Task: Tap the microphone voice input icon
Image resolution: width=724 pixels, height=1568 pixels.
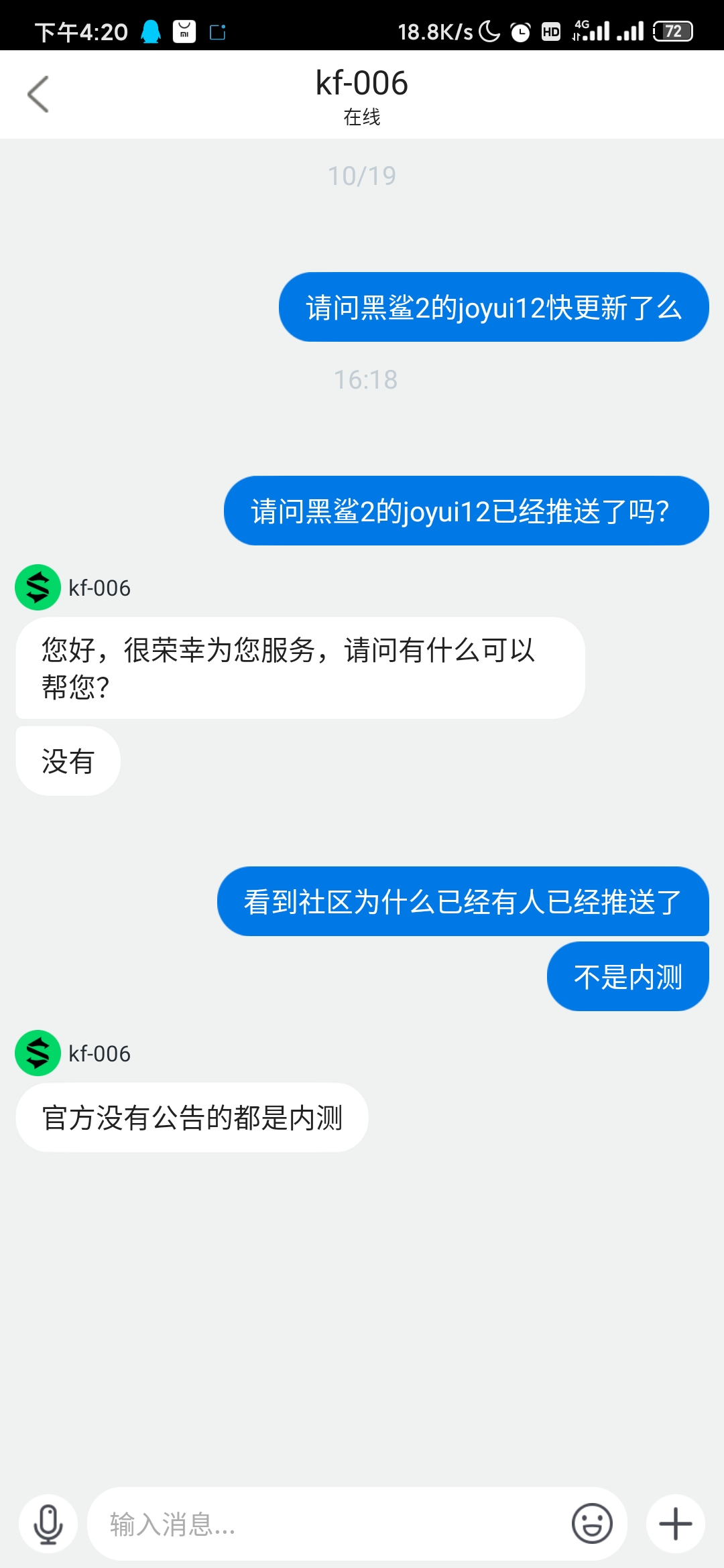Action: tap(48, 1524)
